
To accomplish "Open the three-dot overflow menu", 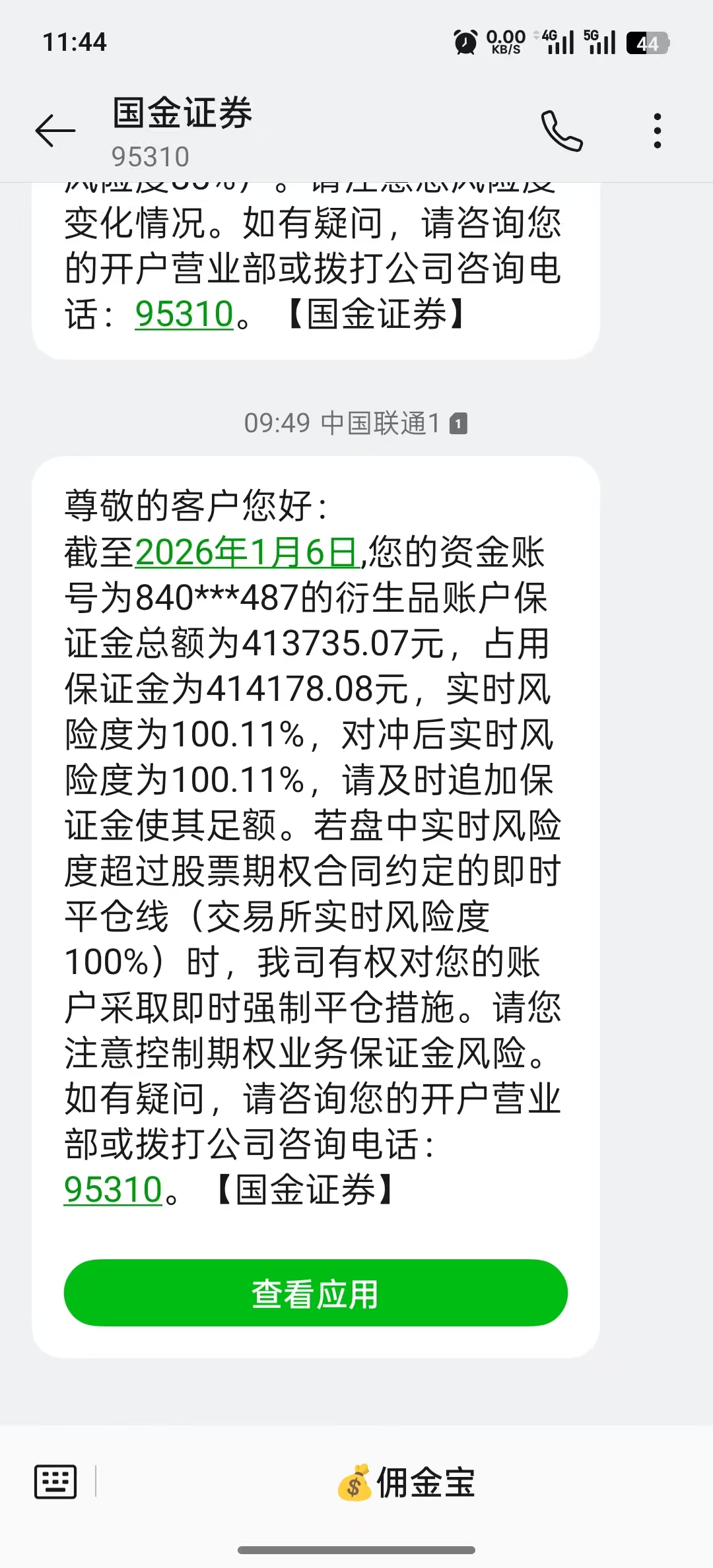I will [x=657, y=131].
